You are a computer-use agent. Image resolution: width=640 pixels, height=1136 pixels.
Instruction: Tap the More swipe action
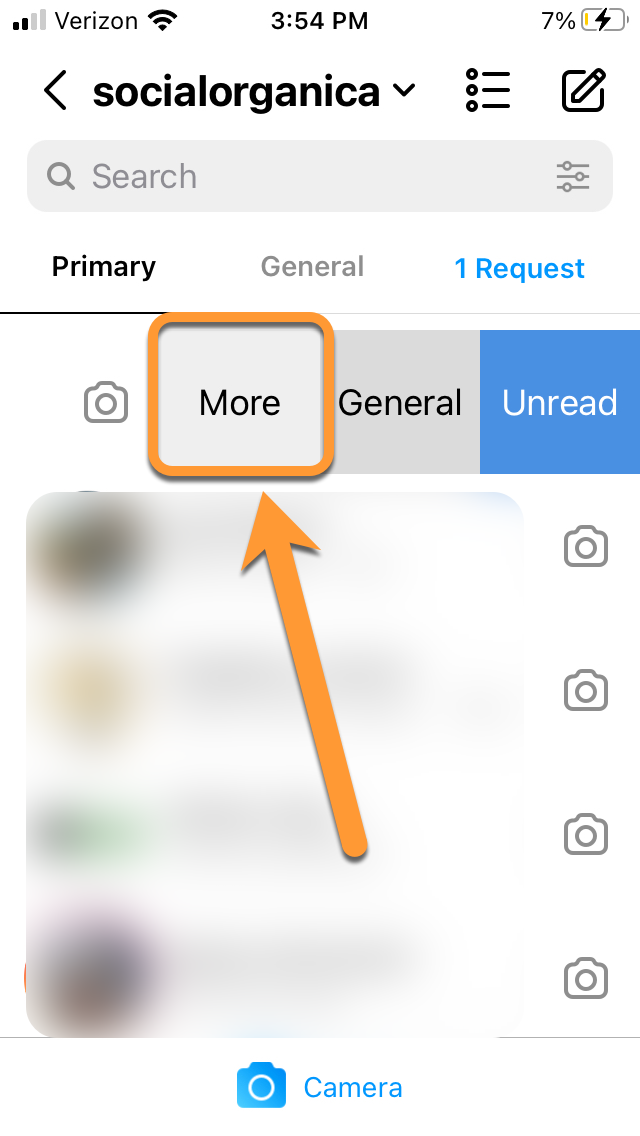[240, 403]
